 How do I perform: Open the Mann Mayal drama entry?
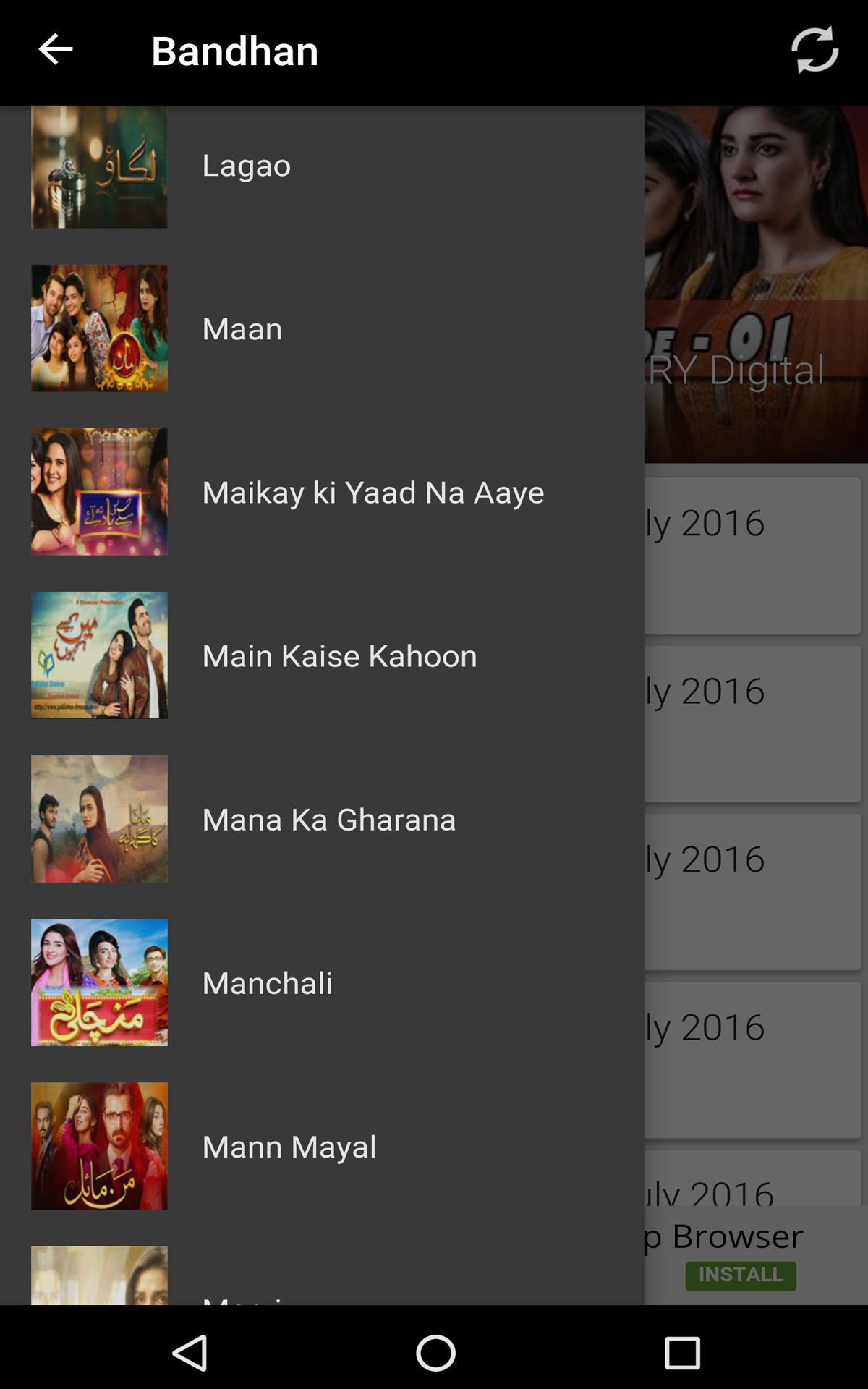tap(289, 1146)
